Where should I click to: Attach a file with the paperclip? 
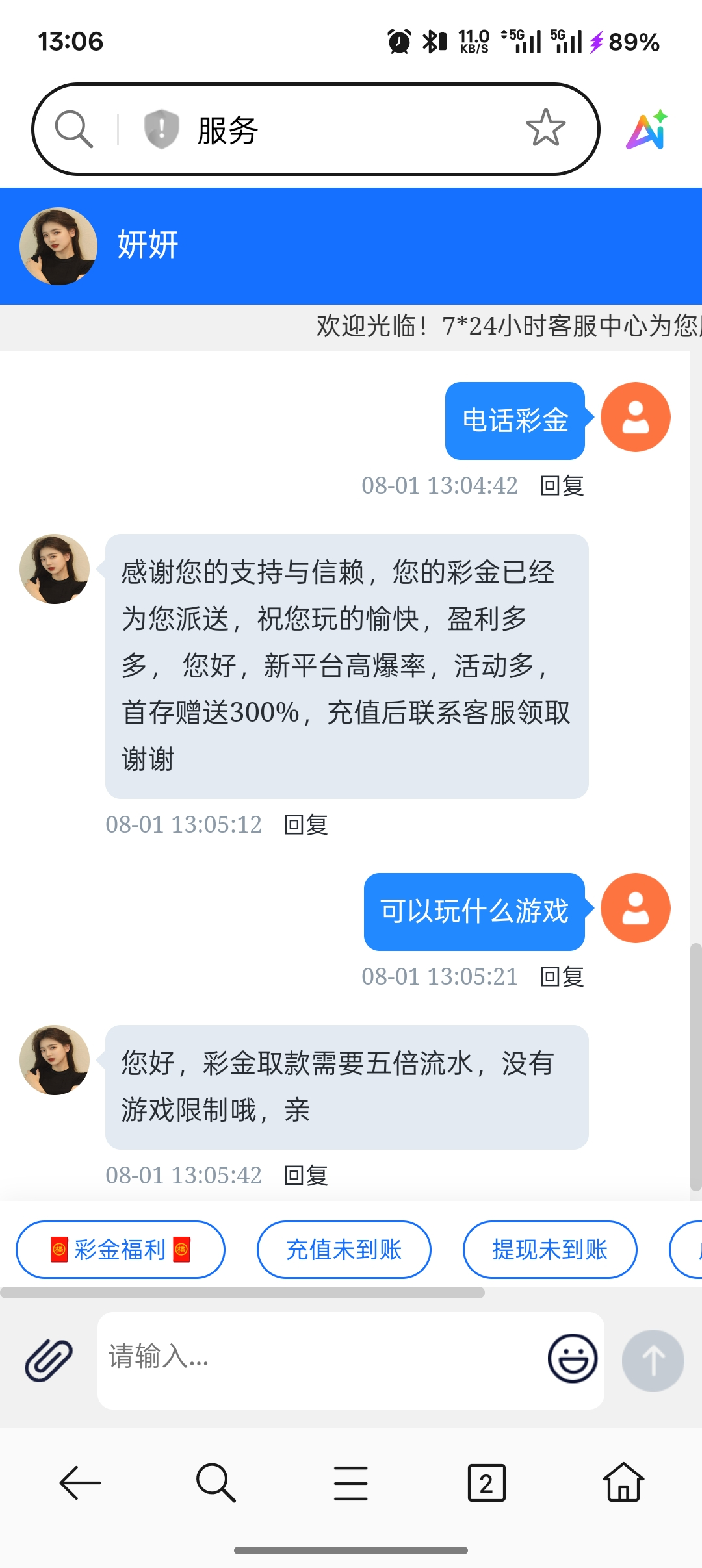49,1359
